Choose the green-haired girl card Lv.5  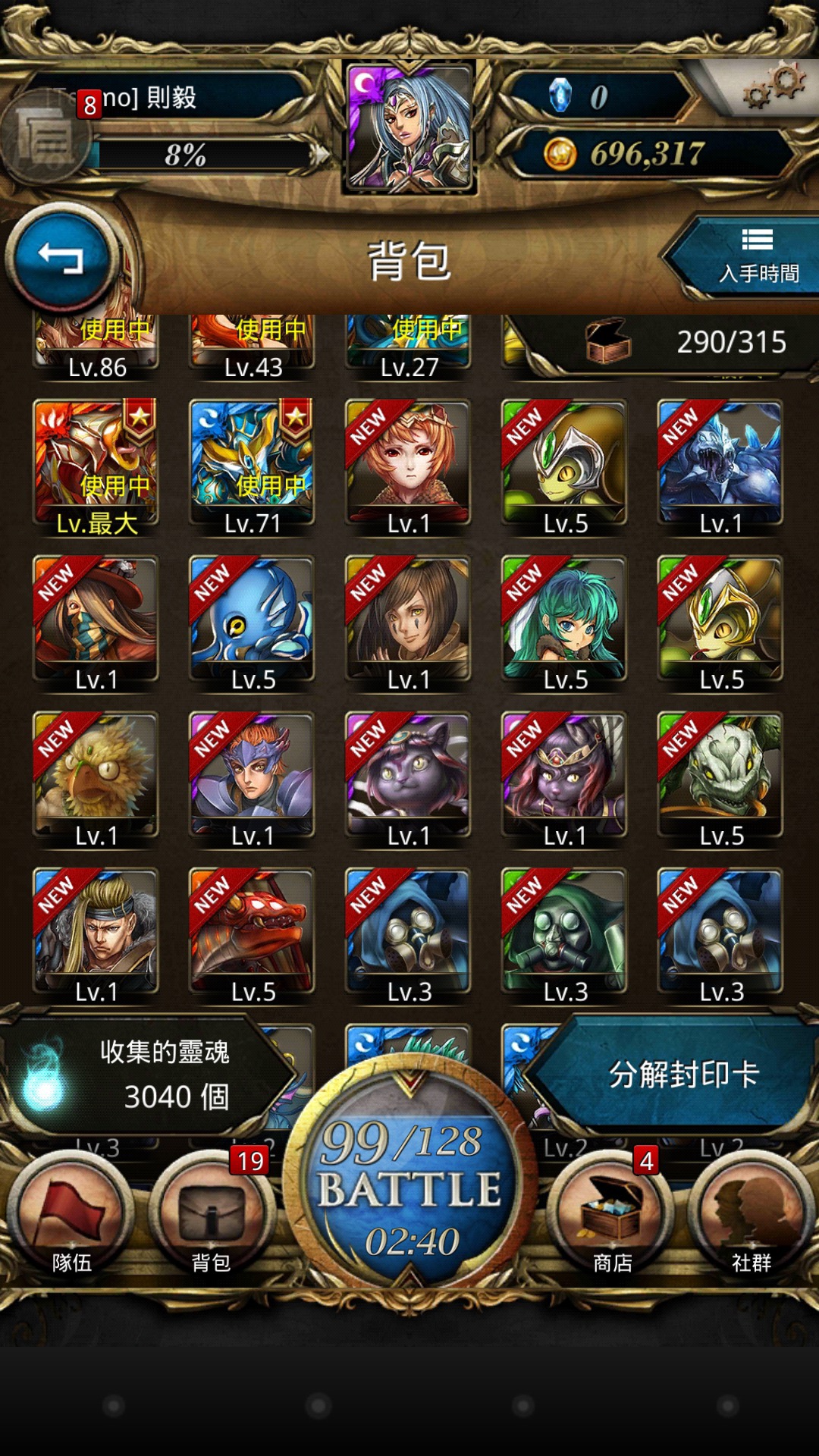point(564,624)
